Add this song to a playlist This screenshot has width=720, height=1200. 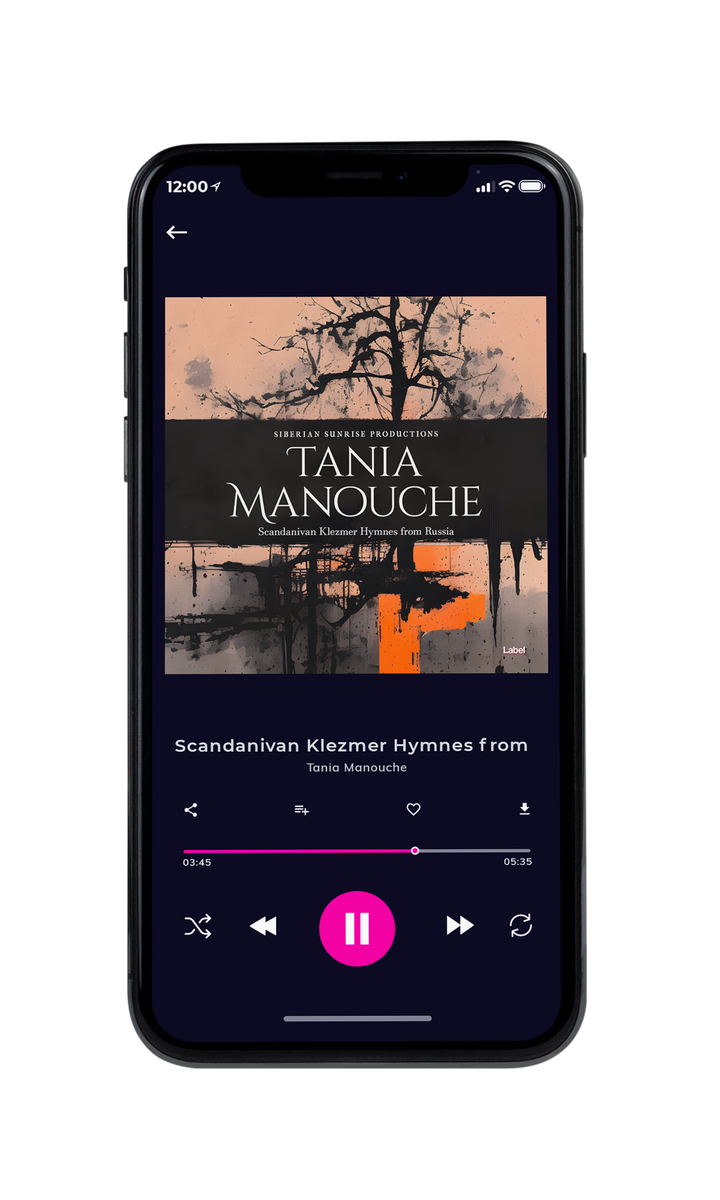301,810
